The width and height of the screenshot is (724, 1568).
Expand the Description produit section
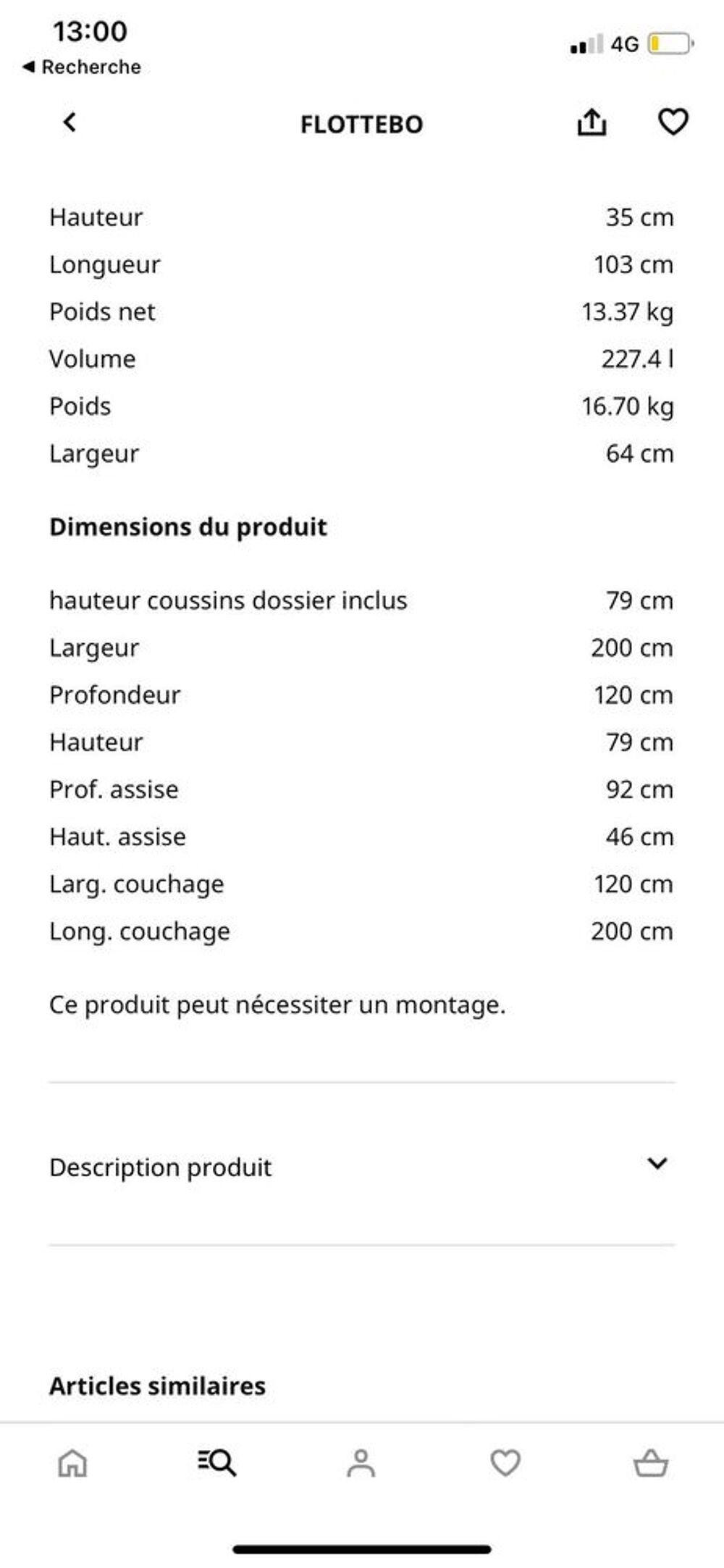(657, 1164)
